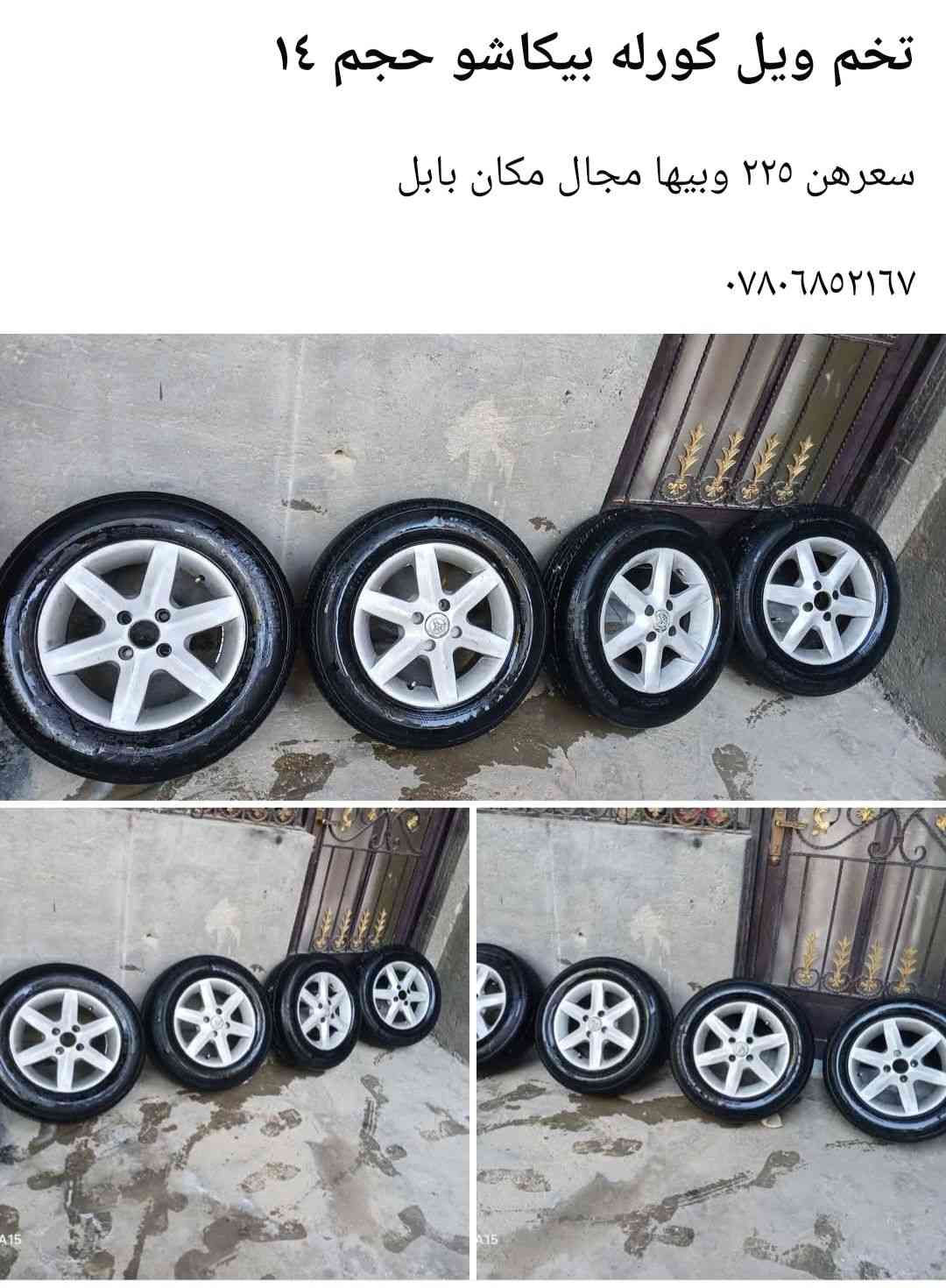Open the large top photo of four wheels
The height and width of the screenshot is (1288, 946).
473,566
